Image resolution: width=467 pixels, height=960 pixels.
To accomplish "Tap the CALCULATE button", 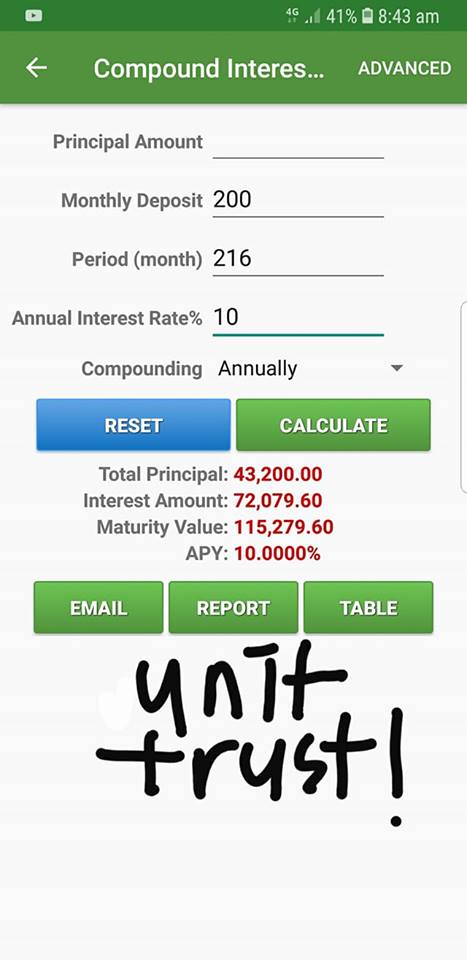I will click(334, 425).
